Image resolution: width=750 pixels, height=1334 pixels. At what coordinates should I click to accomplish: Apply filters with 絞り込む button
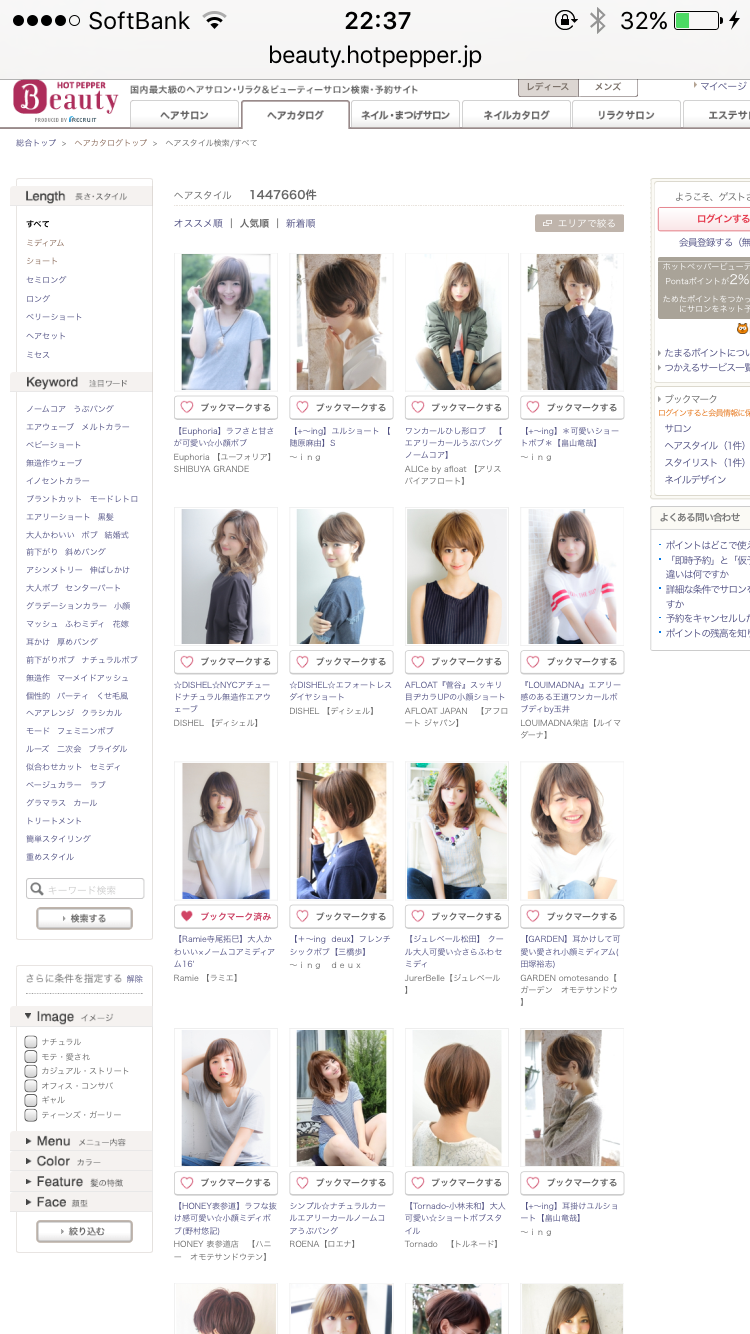coord(84,1231)
